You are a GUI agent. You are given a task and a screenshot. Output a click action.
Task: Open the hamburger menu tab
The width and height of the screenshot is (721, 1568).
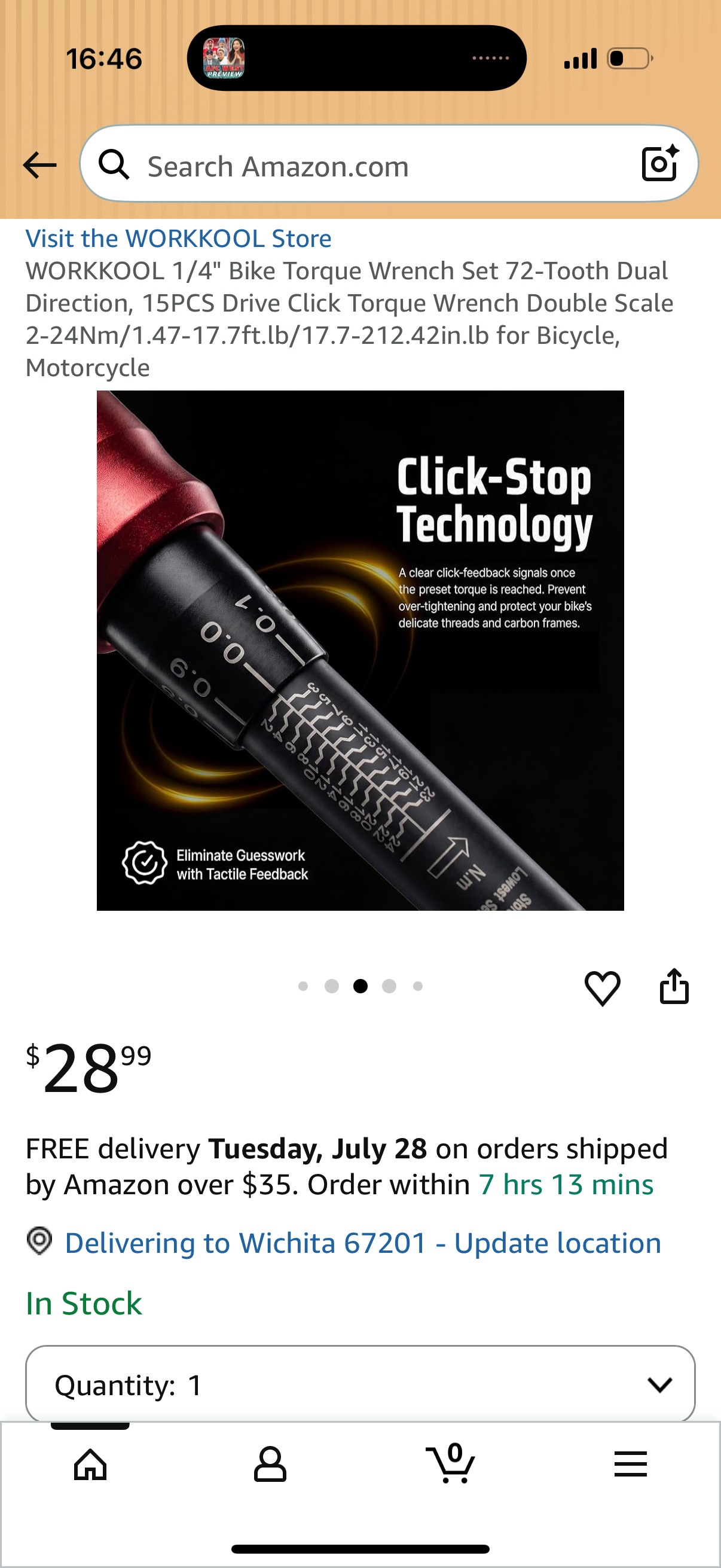tap(630, 1463)
